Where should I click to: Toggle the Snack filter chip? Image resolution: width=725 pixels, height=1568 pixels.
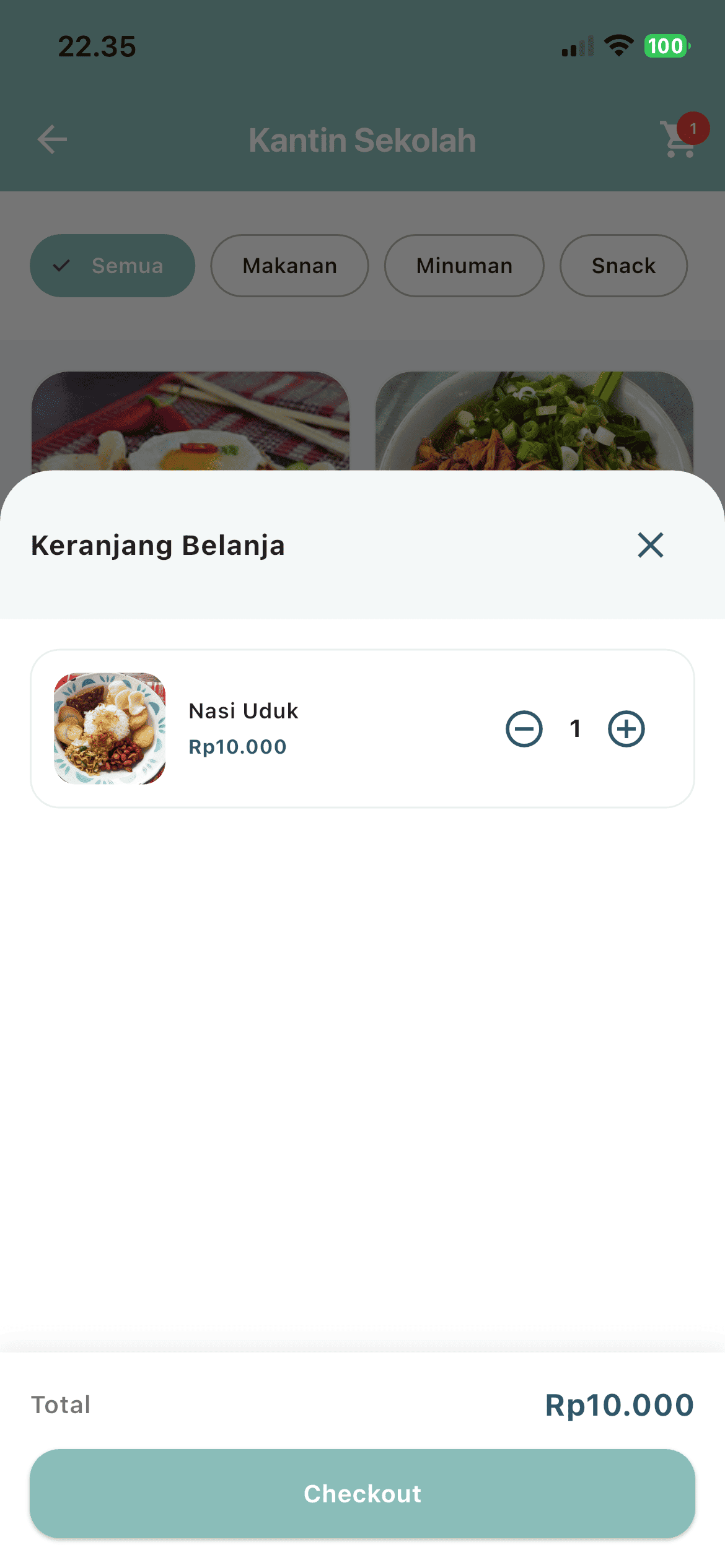pos(623,265)
